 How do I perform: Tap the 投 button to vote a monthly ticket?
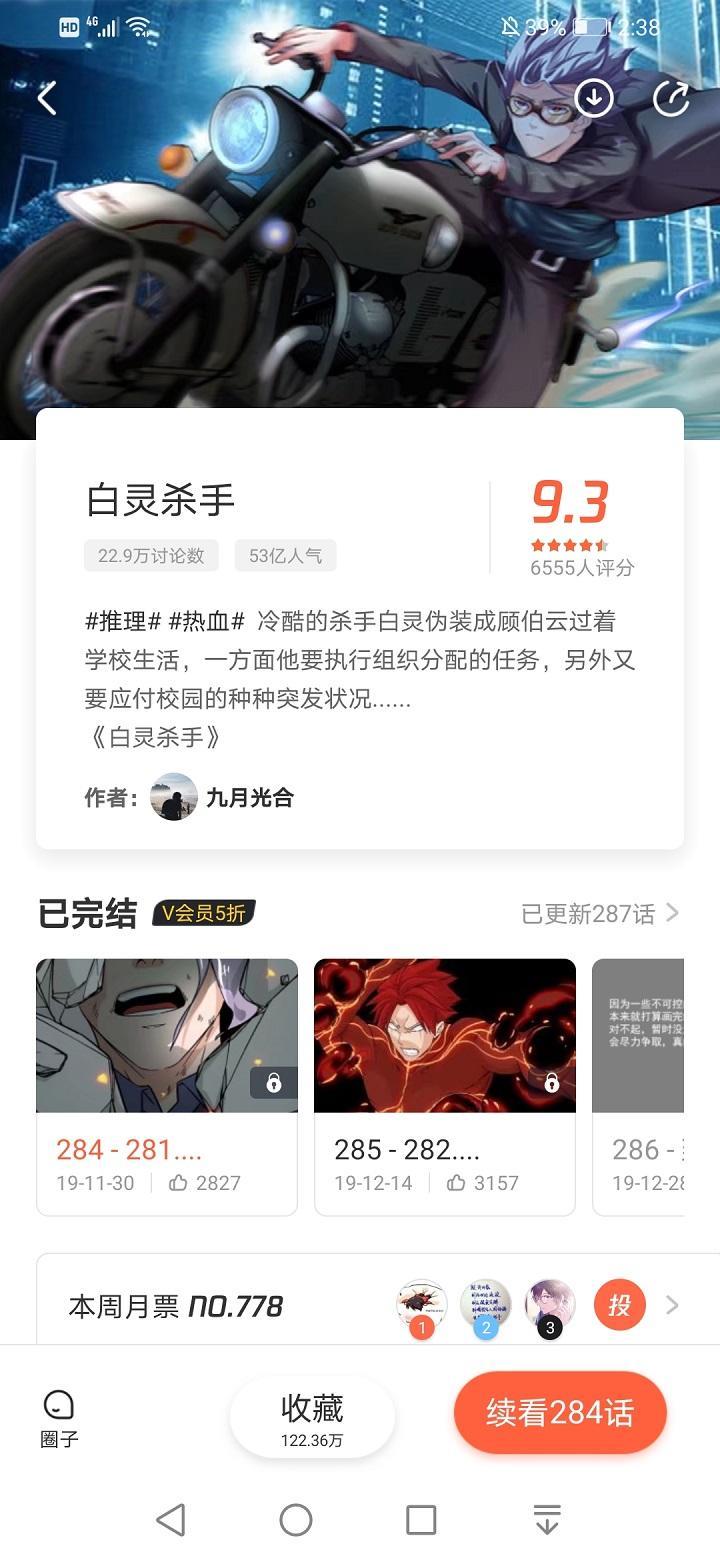click(619, 1305)
